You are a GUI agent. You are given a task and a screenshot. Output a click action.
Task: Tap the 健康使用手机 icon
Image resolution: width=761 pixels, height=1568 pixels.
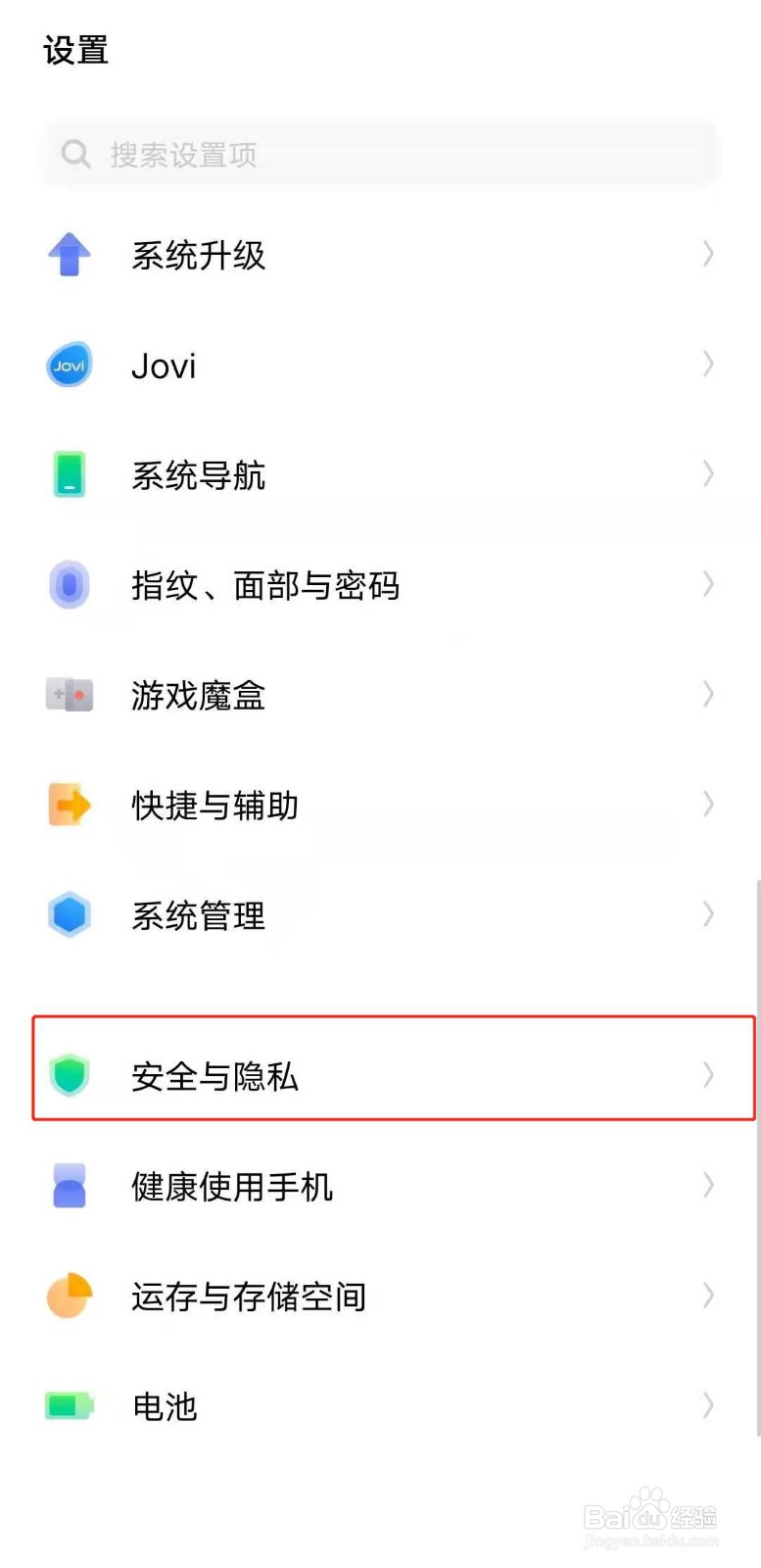[x=69, y=1186]
